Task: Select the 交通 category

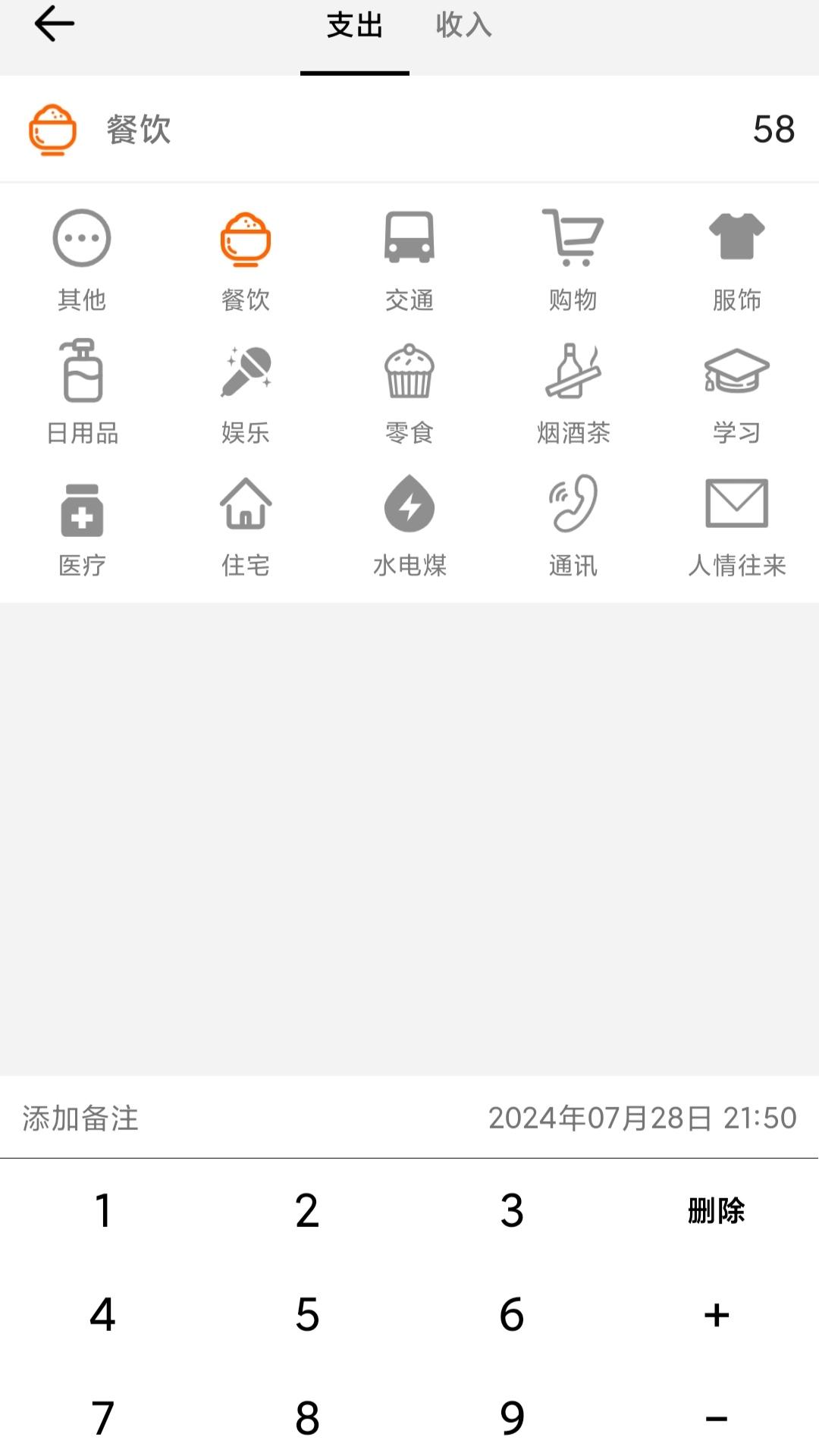Action: 409,258
